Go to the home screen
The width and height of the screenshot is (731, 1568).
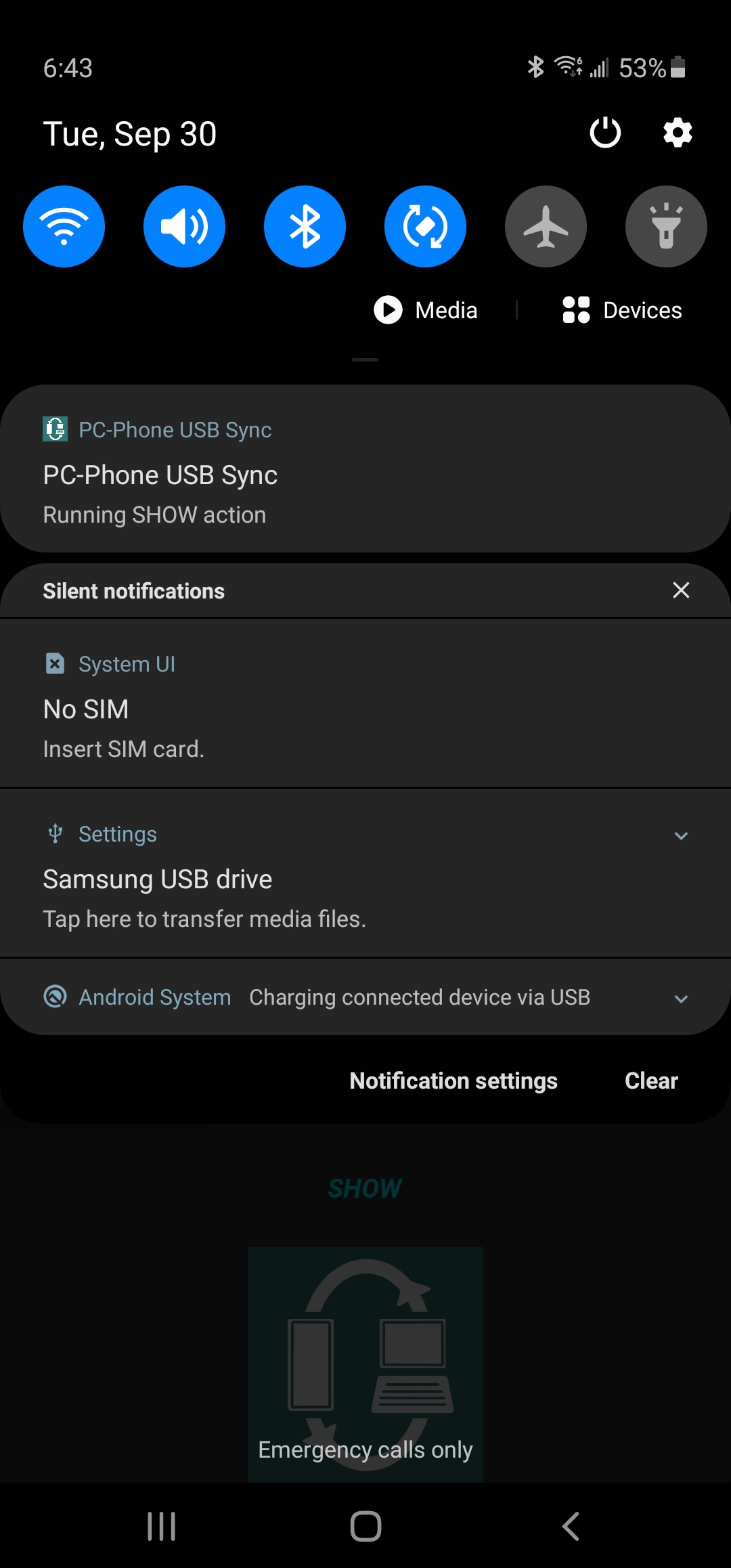point(365,1526)
